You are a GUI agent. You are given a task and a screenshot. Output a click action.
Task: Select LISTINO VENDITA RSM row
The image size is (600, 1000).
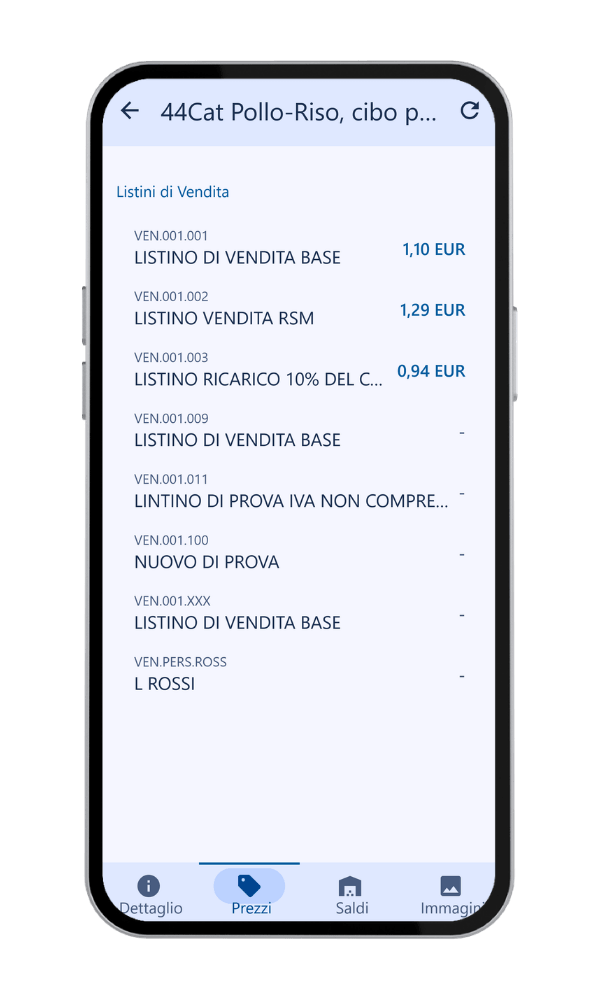[298, 309]
